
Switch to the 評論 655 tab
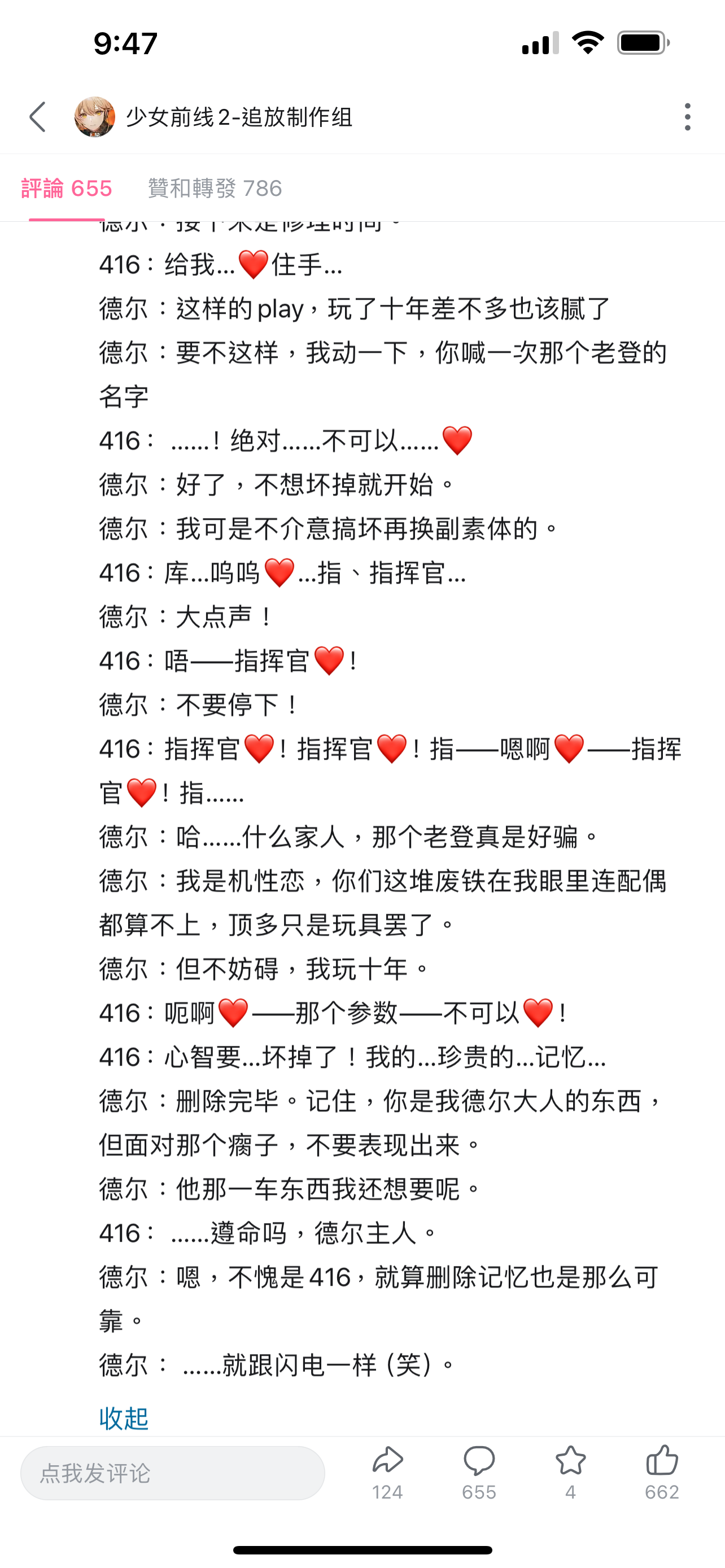pyautogui.click(x=67, y=189)
